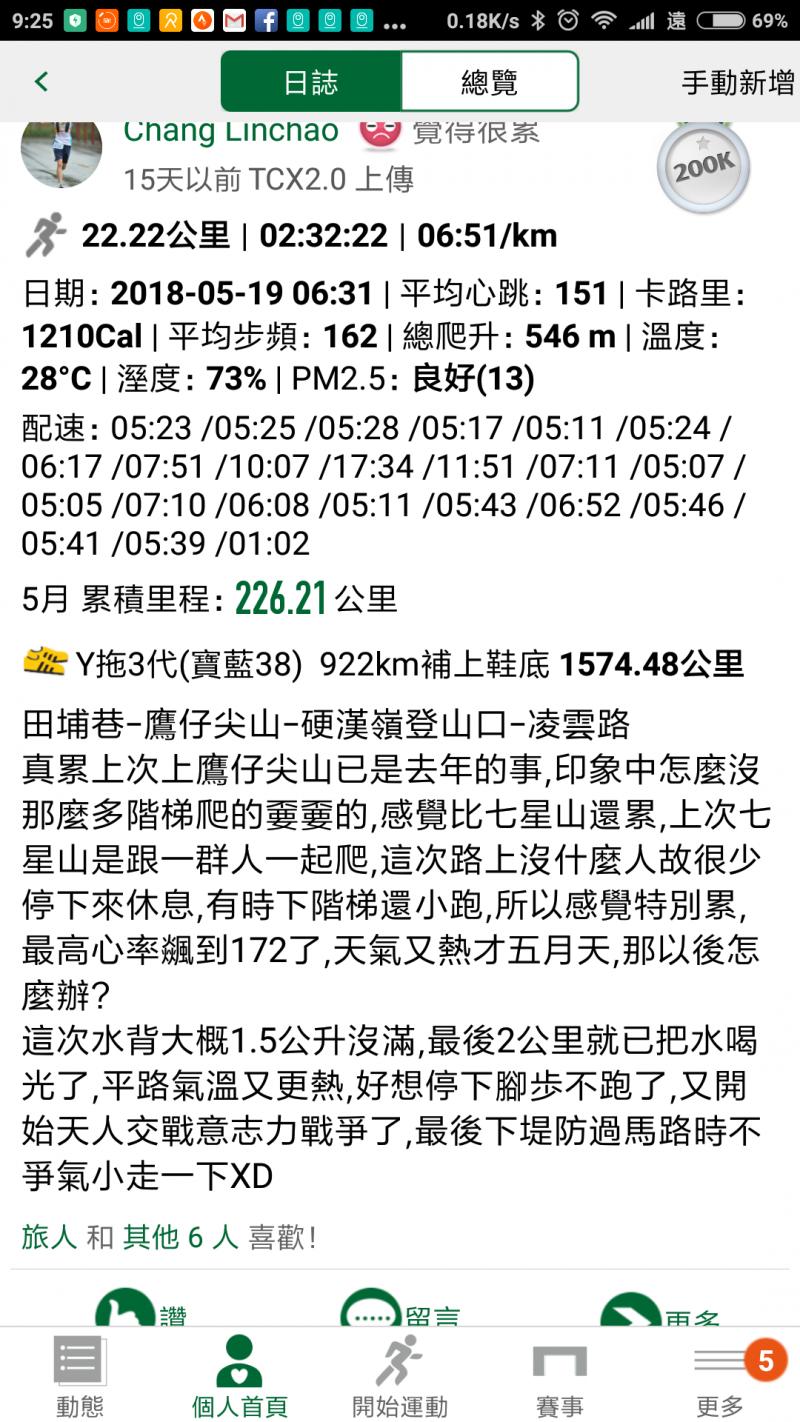Like this running log with 讚
This screenshot has height=1422, width=800.
(140, 1310)
